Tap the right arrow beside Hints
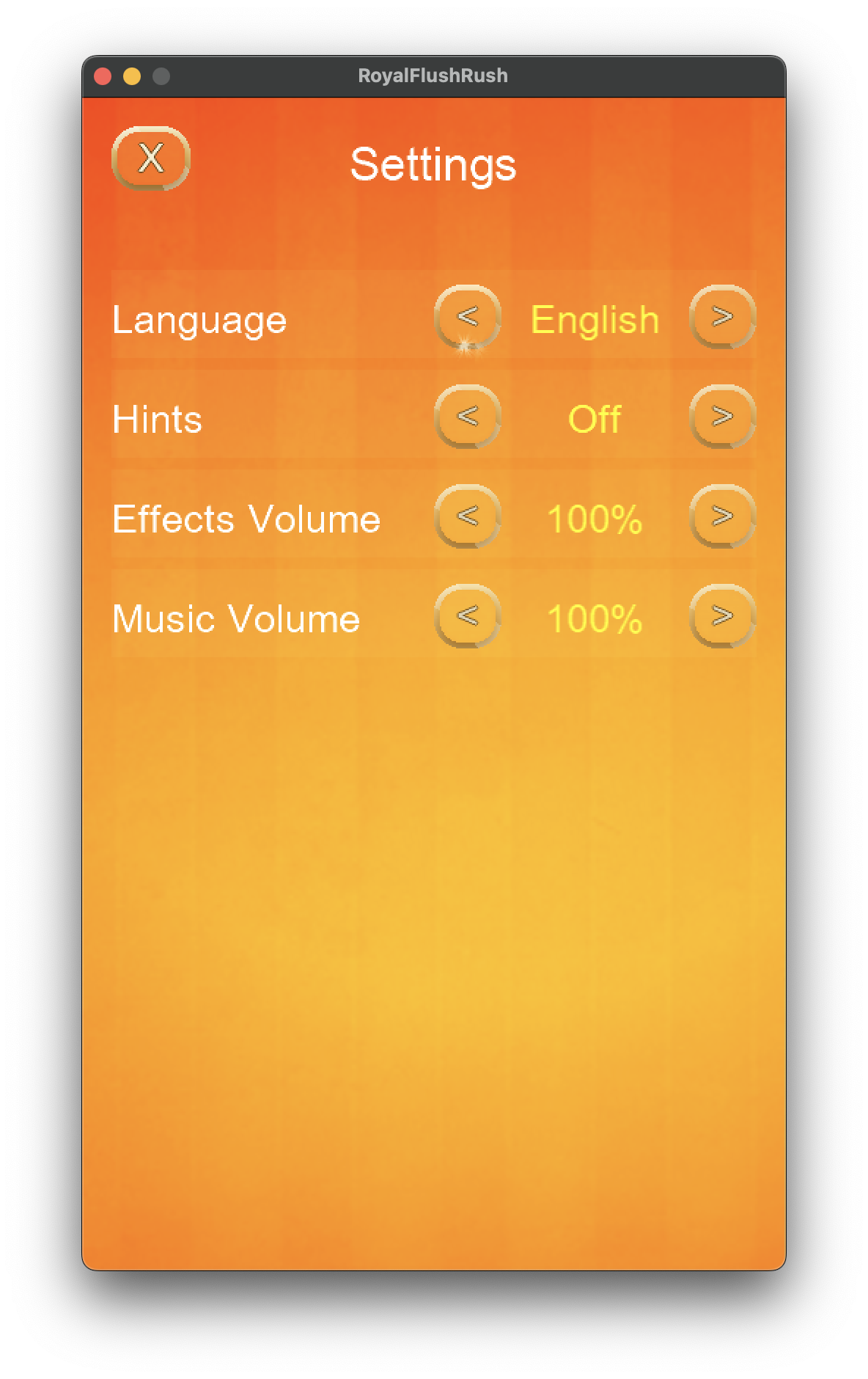Screen dimensions: 868x1379 (x=722, y=417)
